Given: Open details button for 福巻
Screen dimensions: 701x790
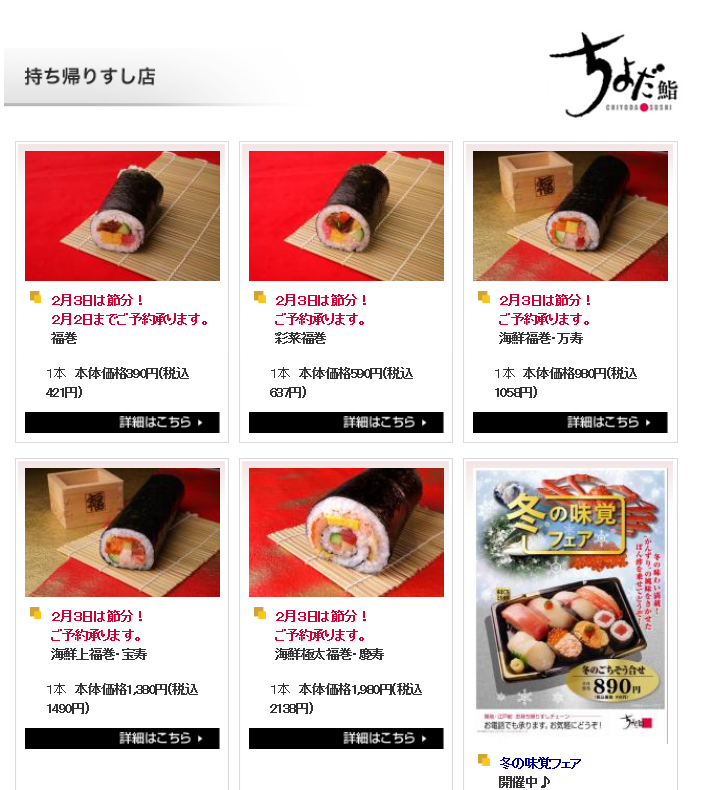Looking at the screenshot, I should [122, 422].
